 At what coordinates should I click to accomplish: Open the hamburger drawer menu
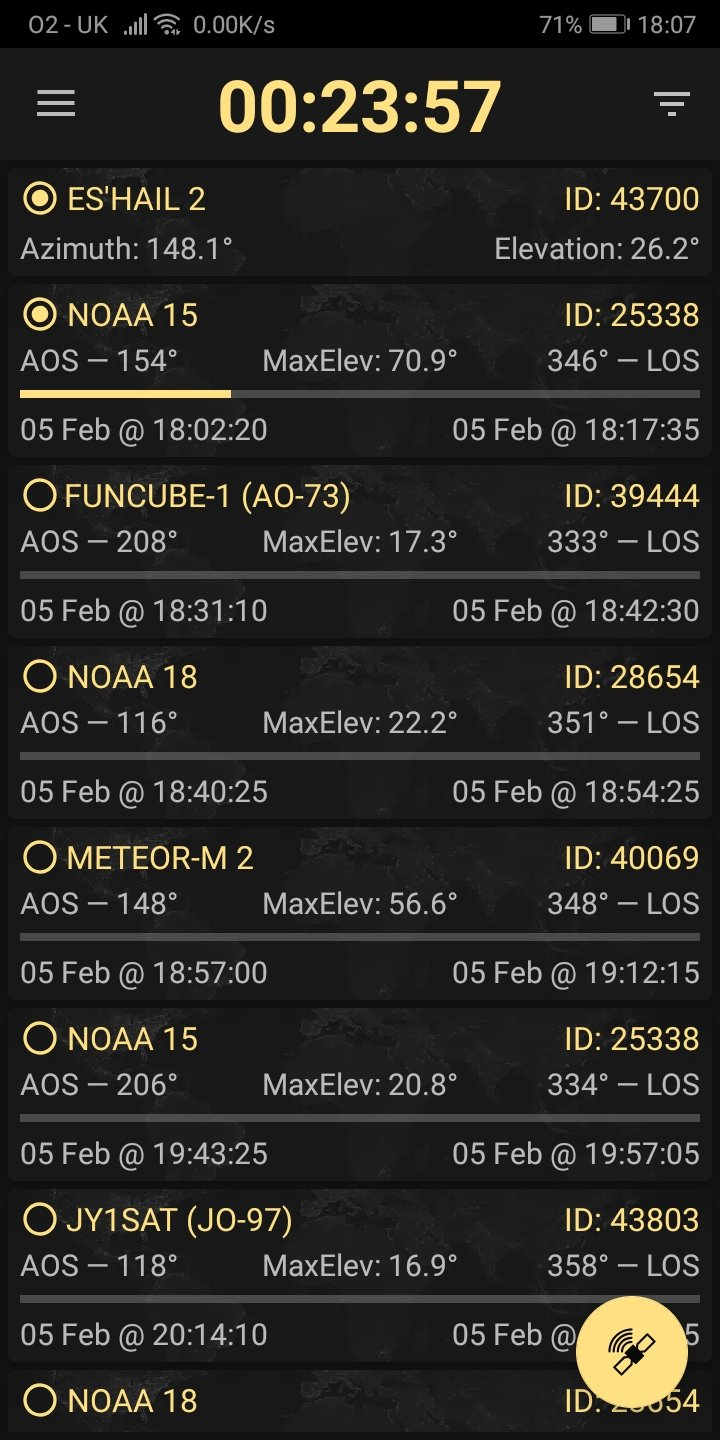(x=56, y=104)
